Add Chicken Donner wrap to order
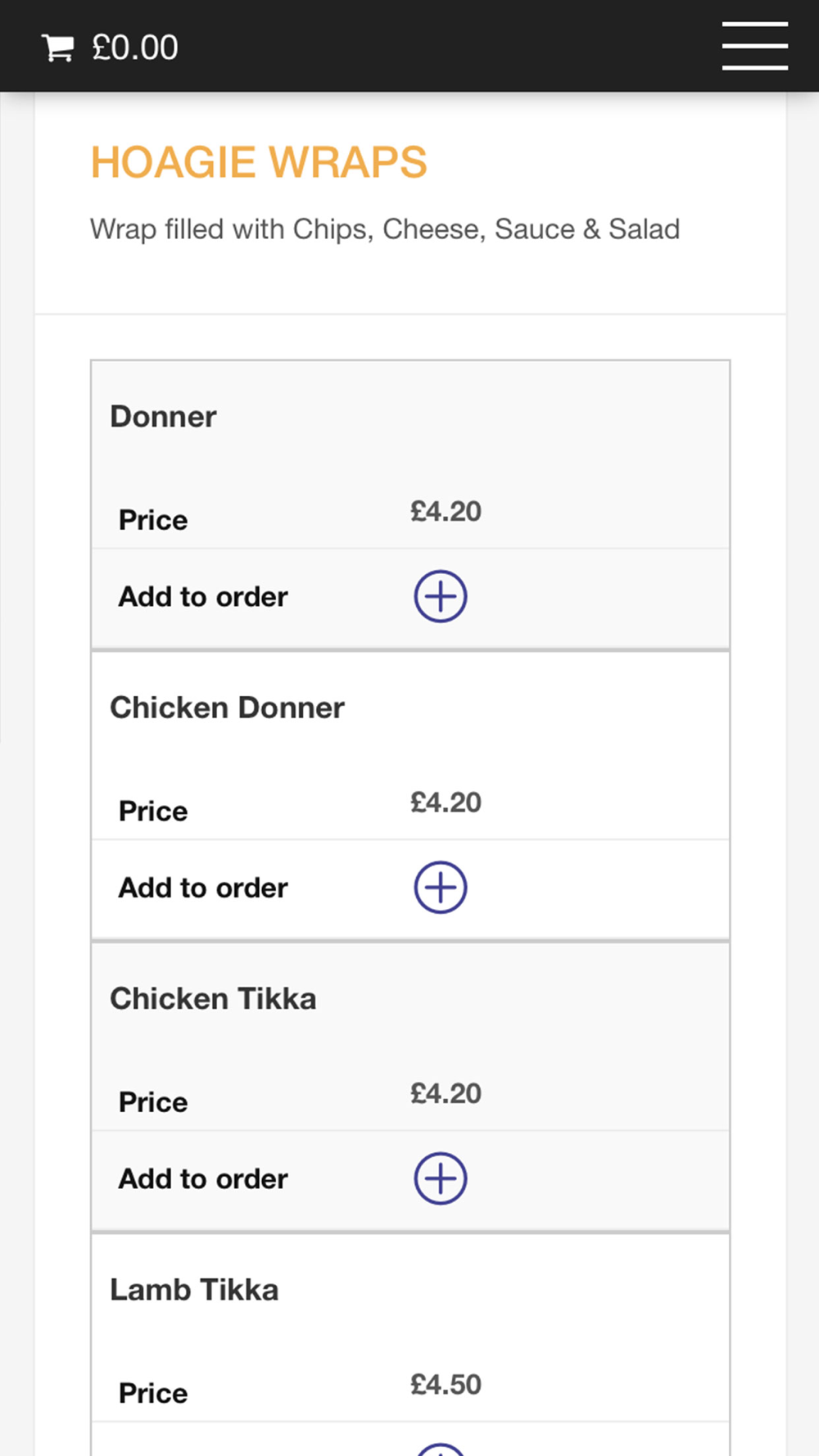Viewport: 819px width, 1456px height. (441, 887)
